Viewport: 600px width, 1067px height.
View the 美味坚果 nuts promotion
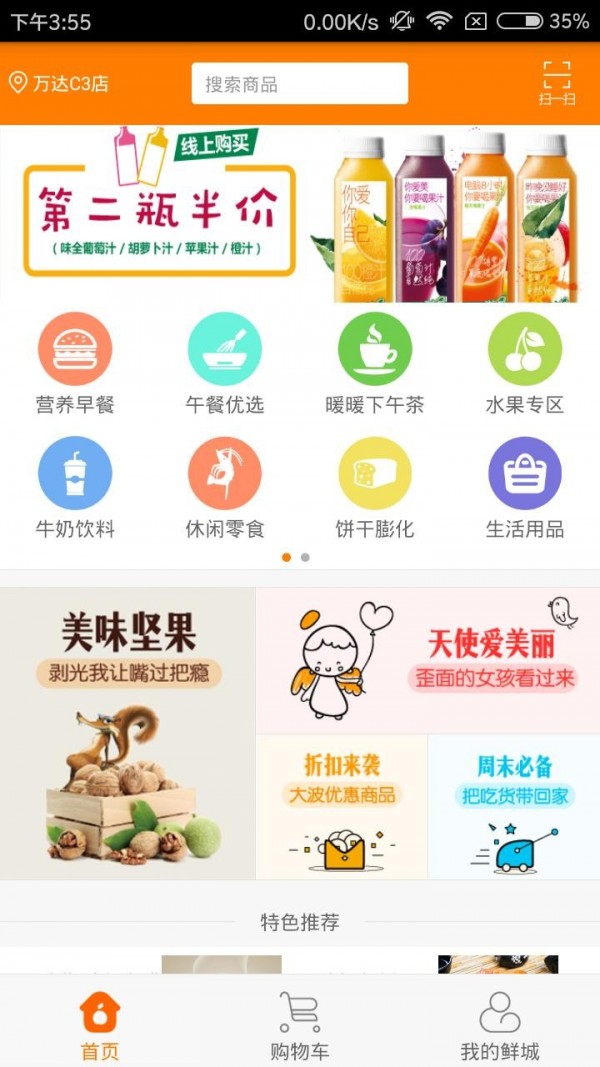pyautogui.click(x=128, y=733)
